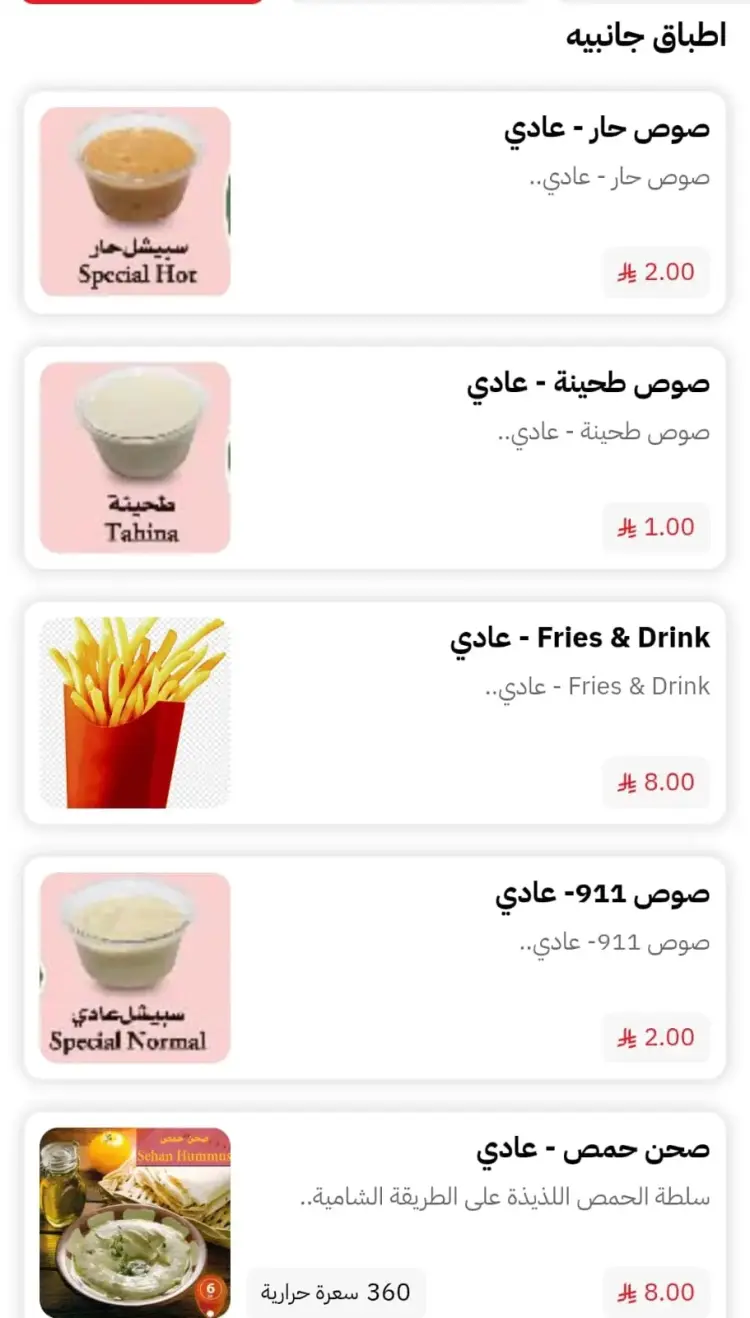Image resolution: width=750 pixels, height=1318 pixels.
Task: Select the صوص طحينة - عادي item
Action: pos(375,458)
